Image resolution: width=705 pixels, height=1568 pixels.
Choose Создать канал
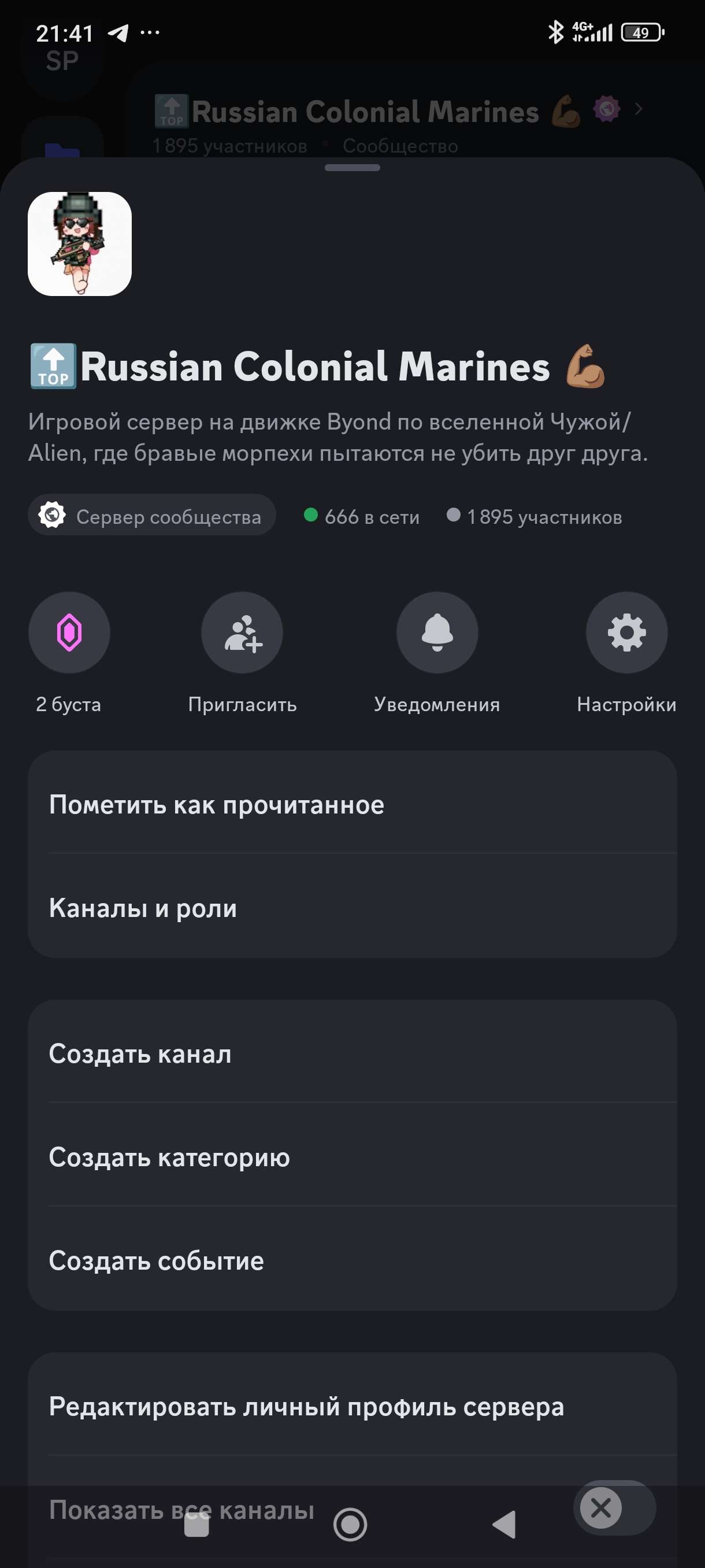[351, 1053]
